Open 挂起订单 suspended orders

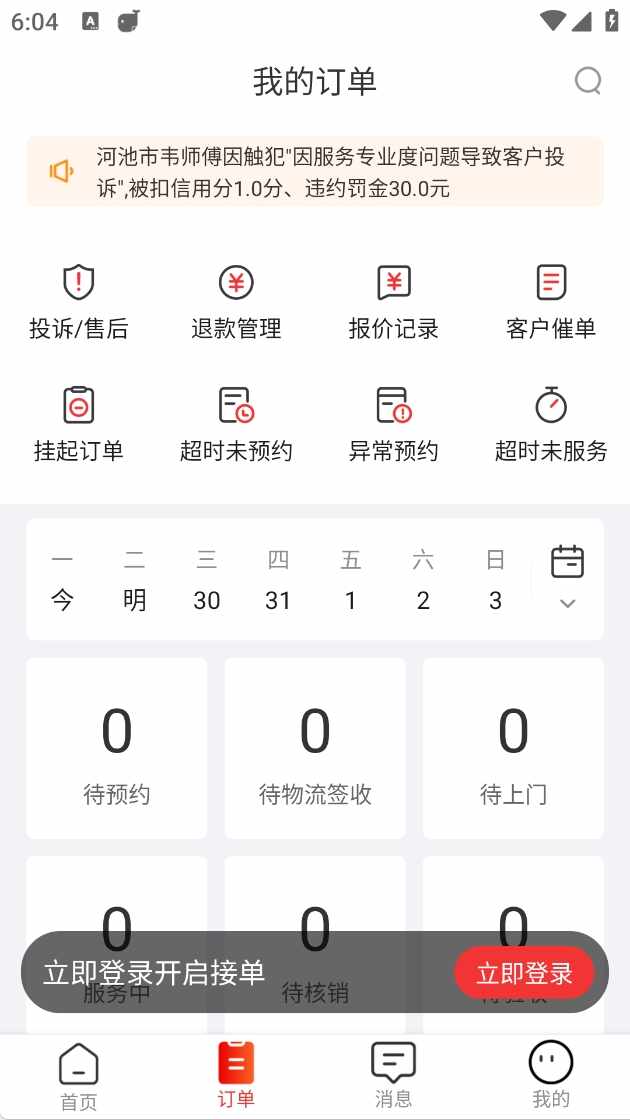[x=79, y=424]
